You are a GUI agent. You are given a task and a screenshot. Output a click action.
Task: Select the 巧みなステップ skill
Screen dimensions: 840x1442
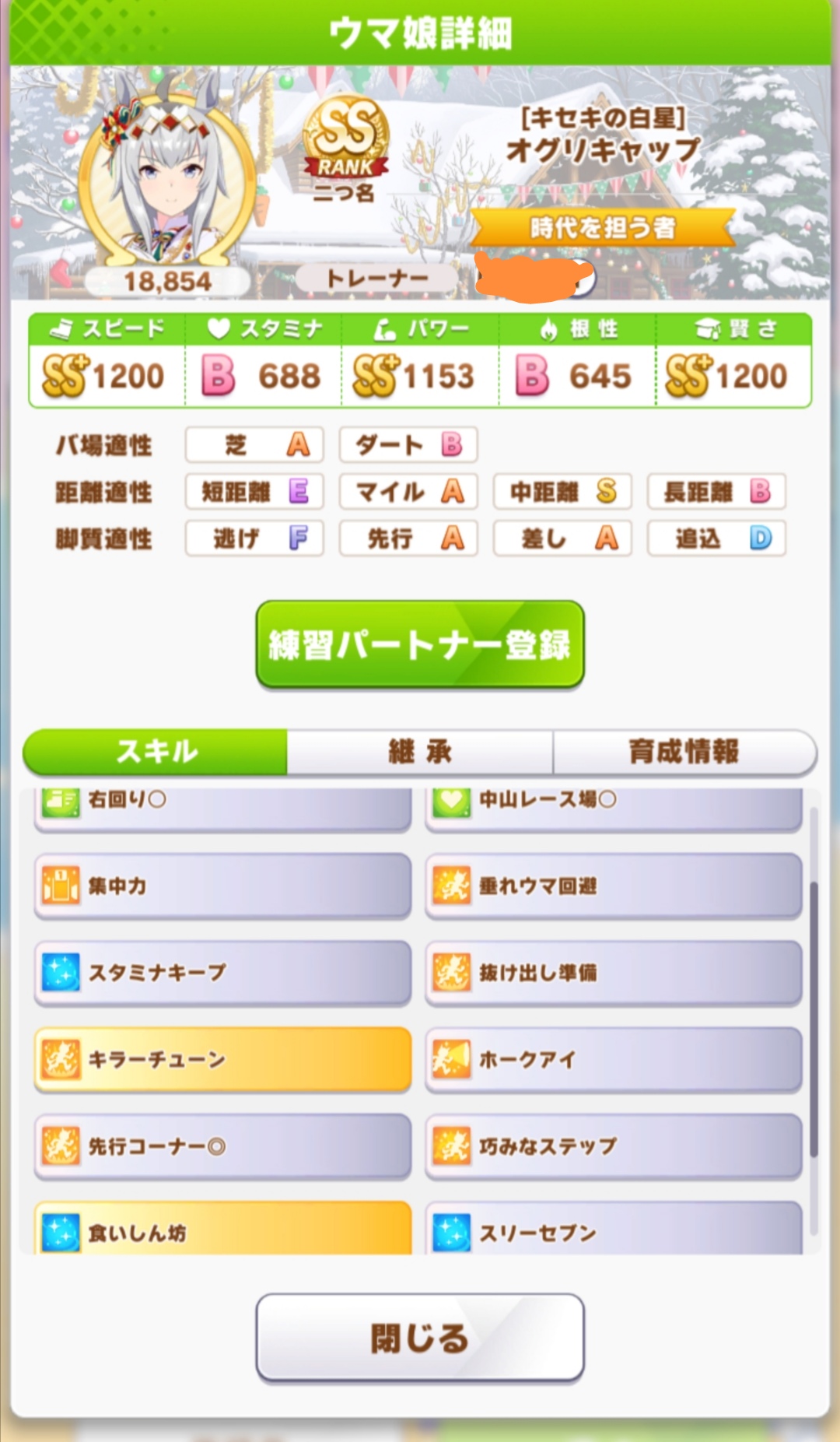point(614,1146)
